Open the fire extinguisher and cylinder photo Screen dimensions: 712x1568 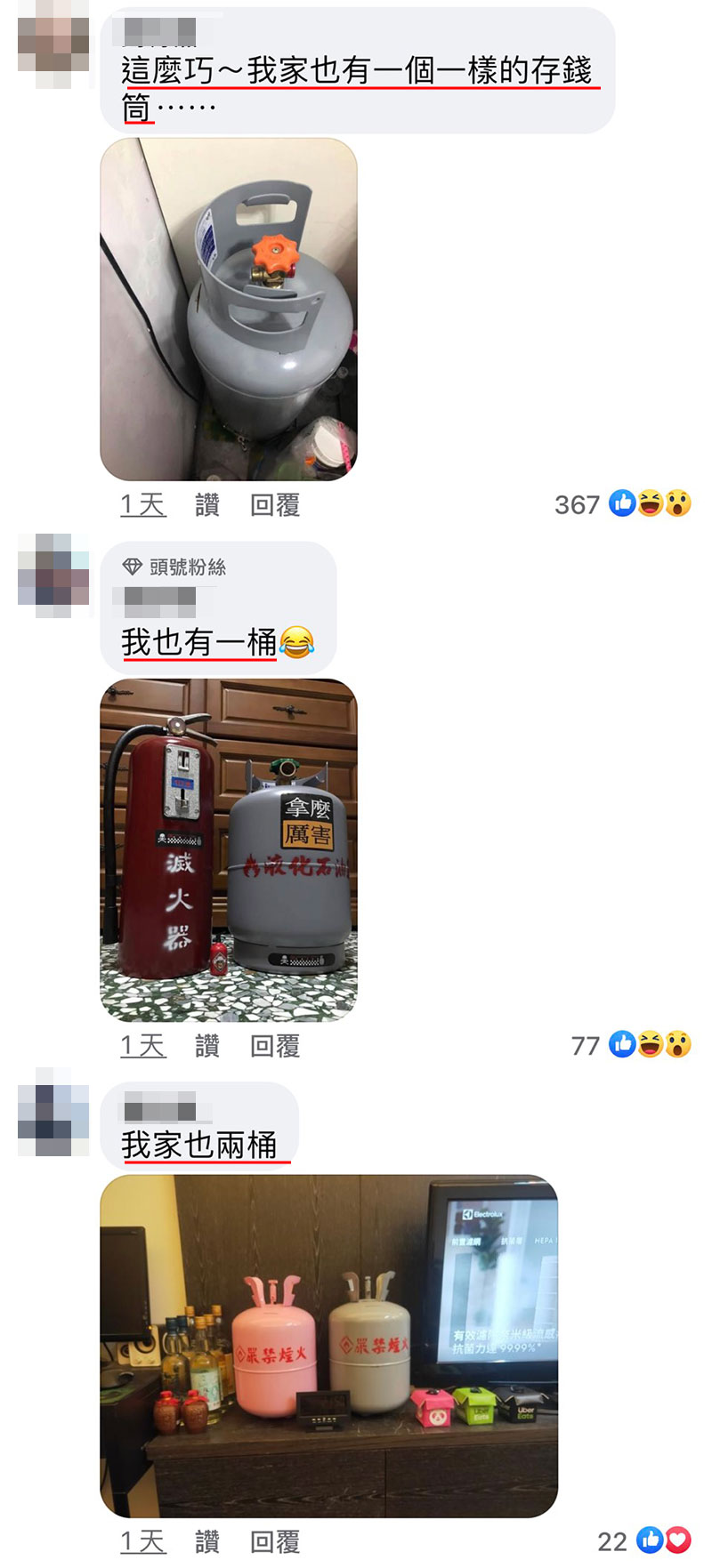point(229,850)
